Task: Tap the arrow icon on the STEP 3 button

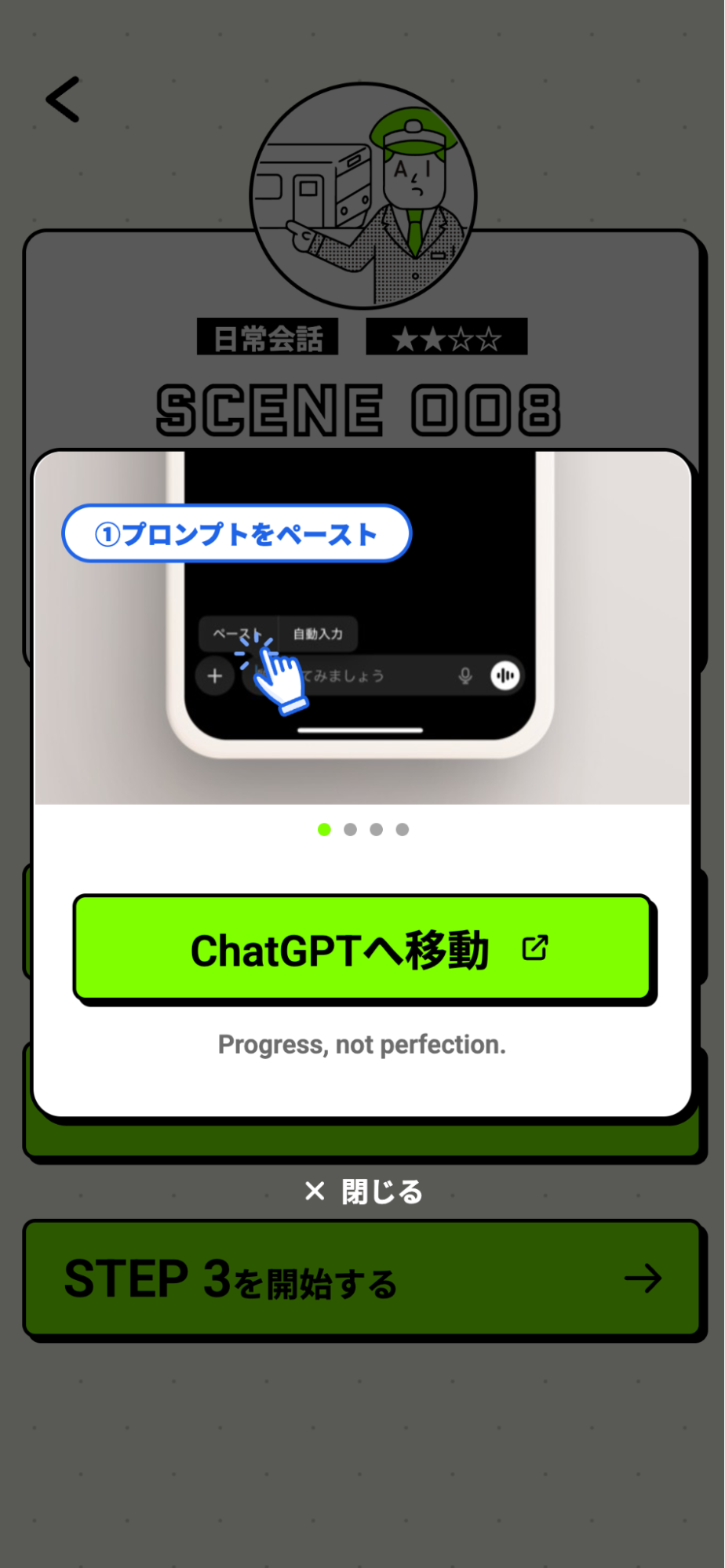Action: click(643, 1279)
